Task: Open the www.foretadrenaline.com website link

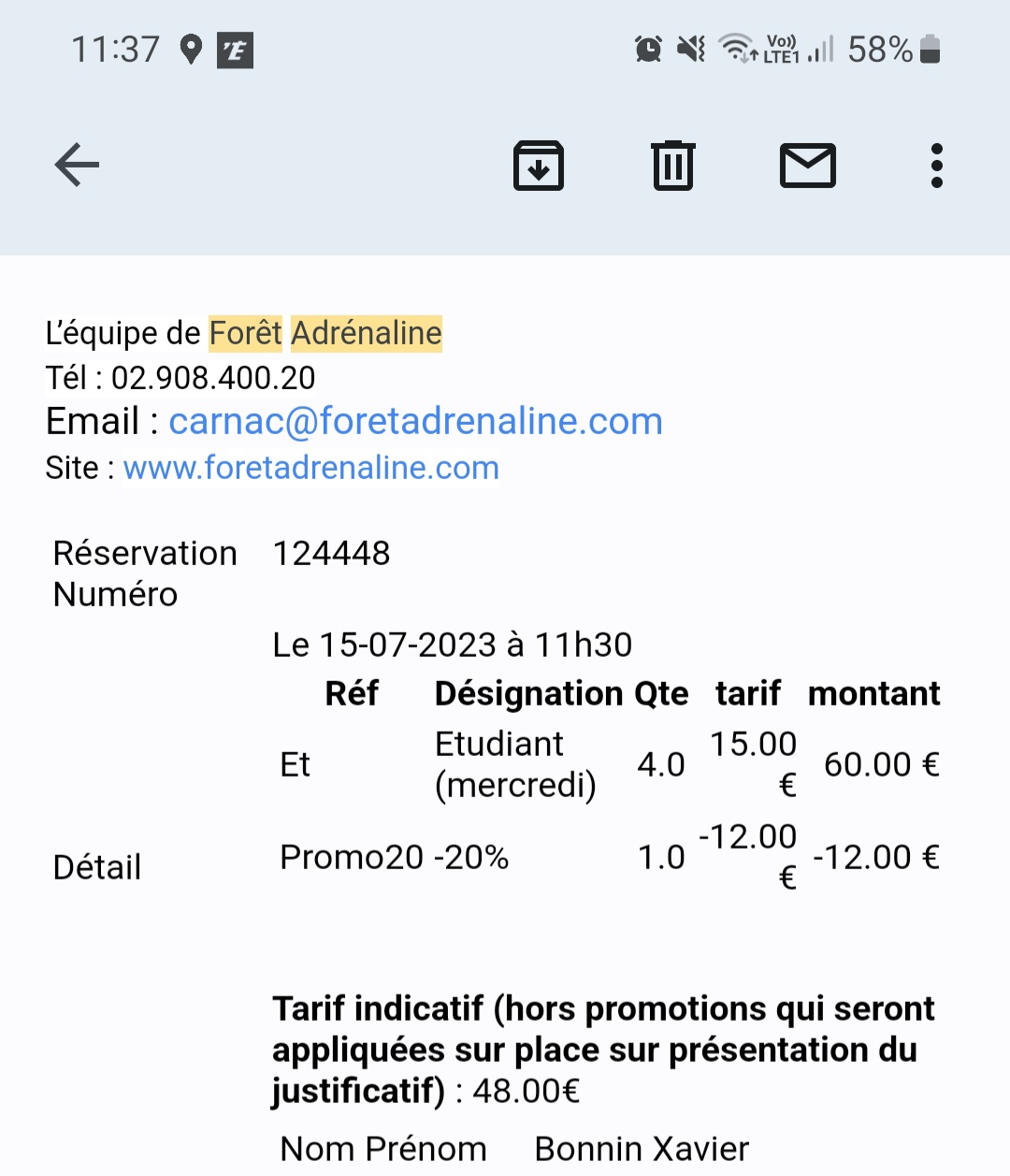Action: pyautogui.click(x=311, y=468)
